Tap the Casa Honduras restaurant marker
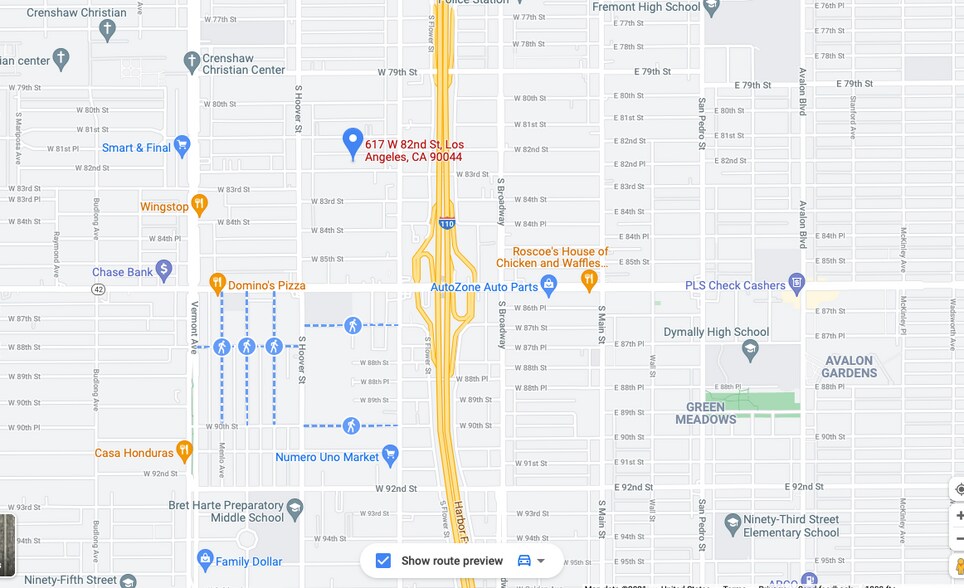The image size is (964, 588). 184,451
